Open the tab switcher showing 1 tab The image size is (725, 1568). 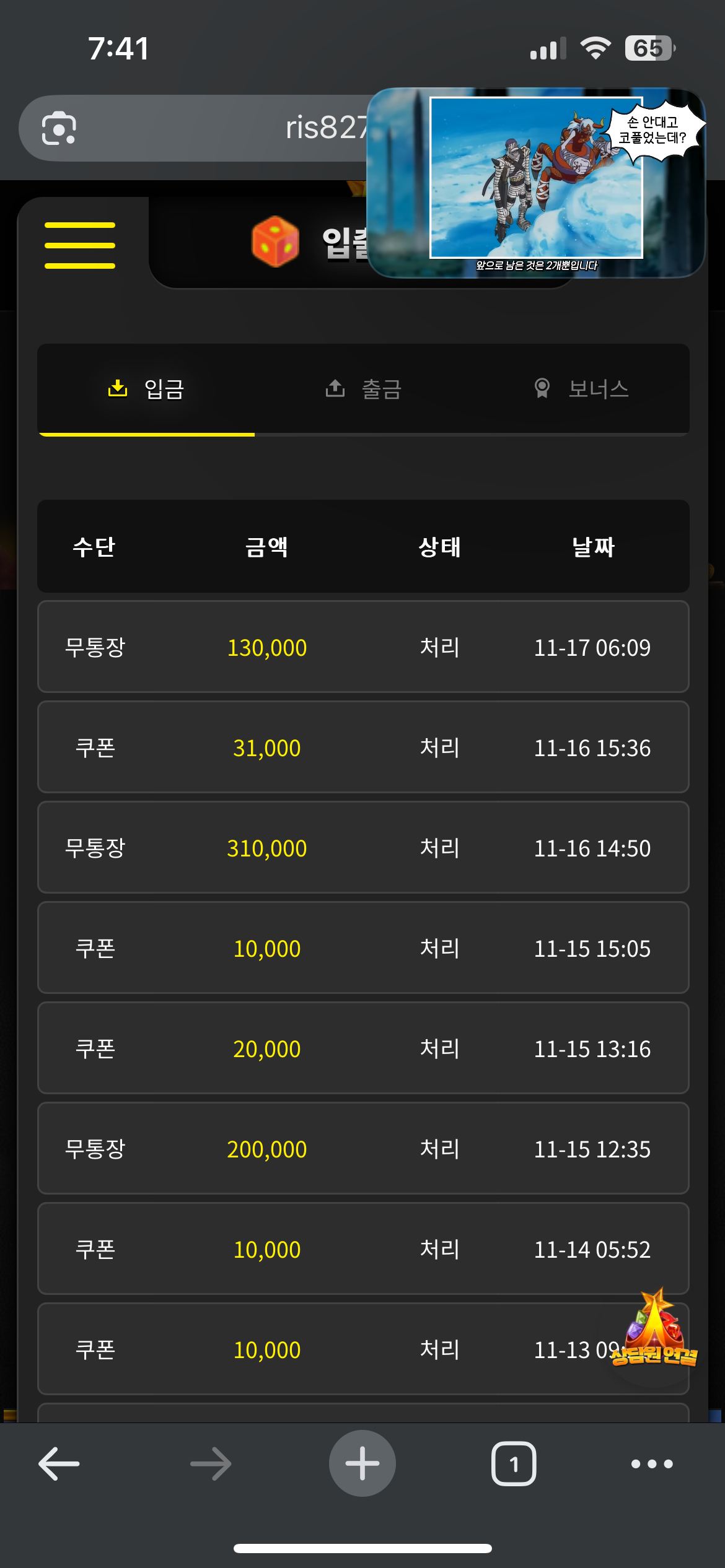pos(513,1464)
